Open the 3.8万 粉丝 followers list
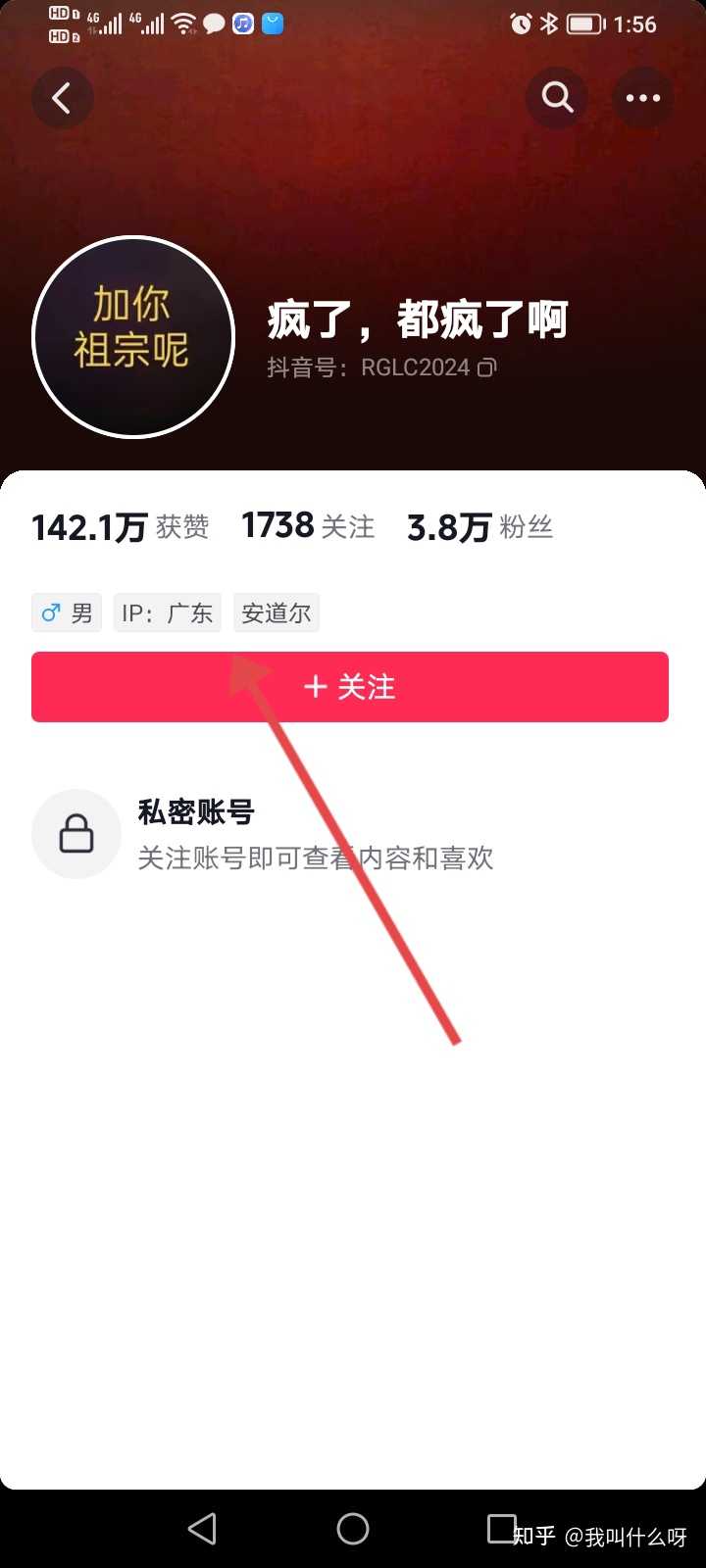Image resolution: width=706 pixels, height=1568 pixels. (x=479, y=527)
